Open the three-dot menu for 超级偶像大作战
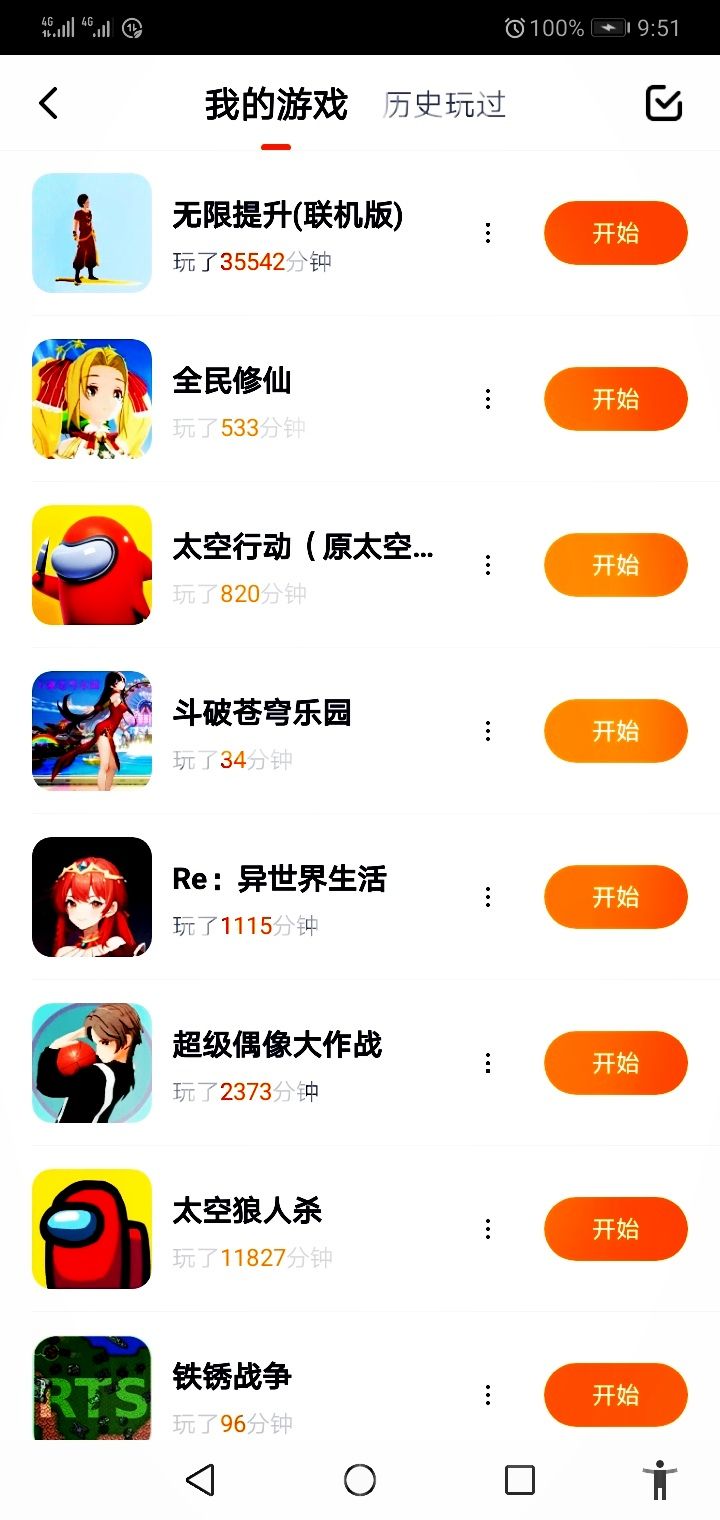Viewport: 720px width, 1520px height. 488,1063
